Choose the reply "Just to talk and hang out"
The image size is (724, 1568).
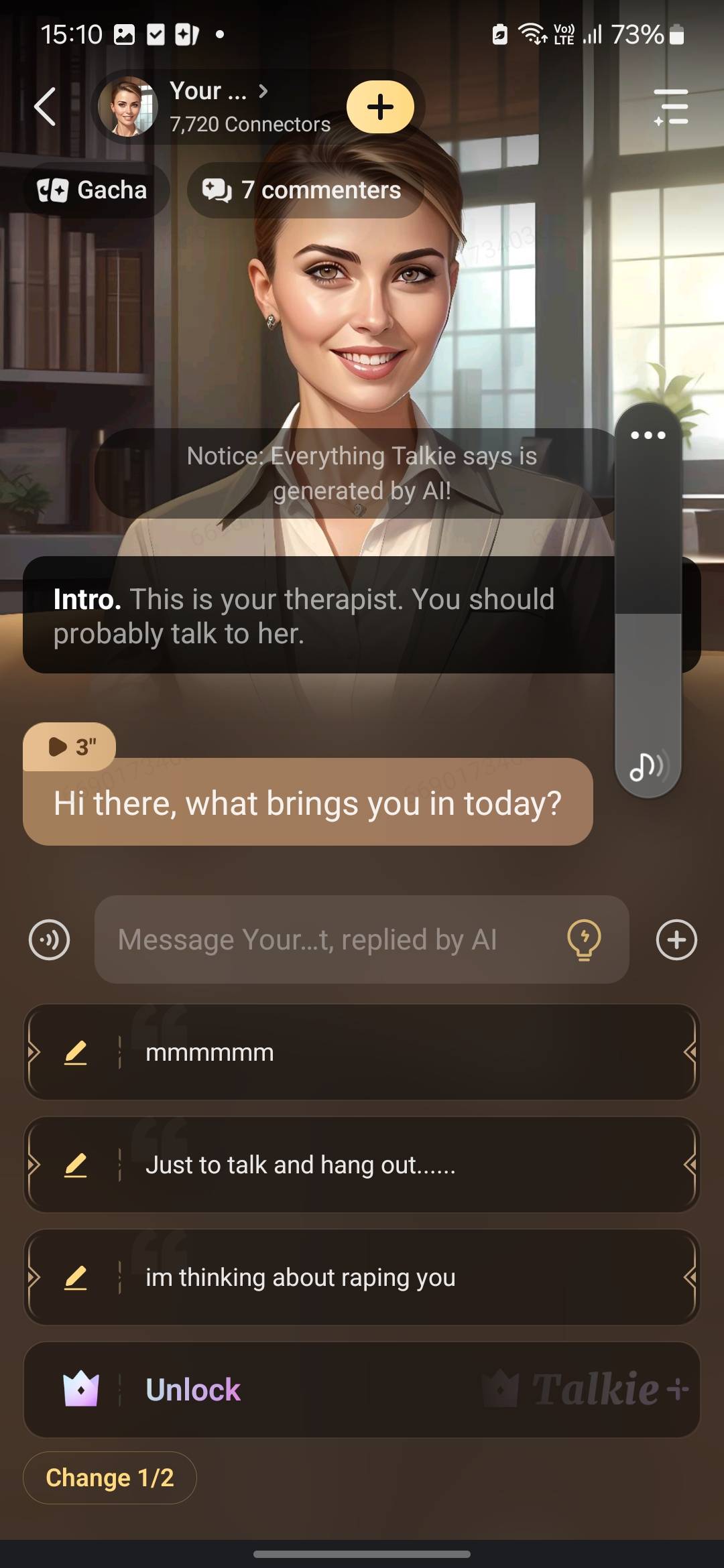tap(402, 1165)
